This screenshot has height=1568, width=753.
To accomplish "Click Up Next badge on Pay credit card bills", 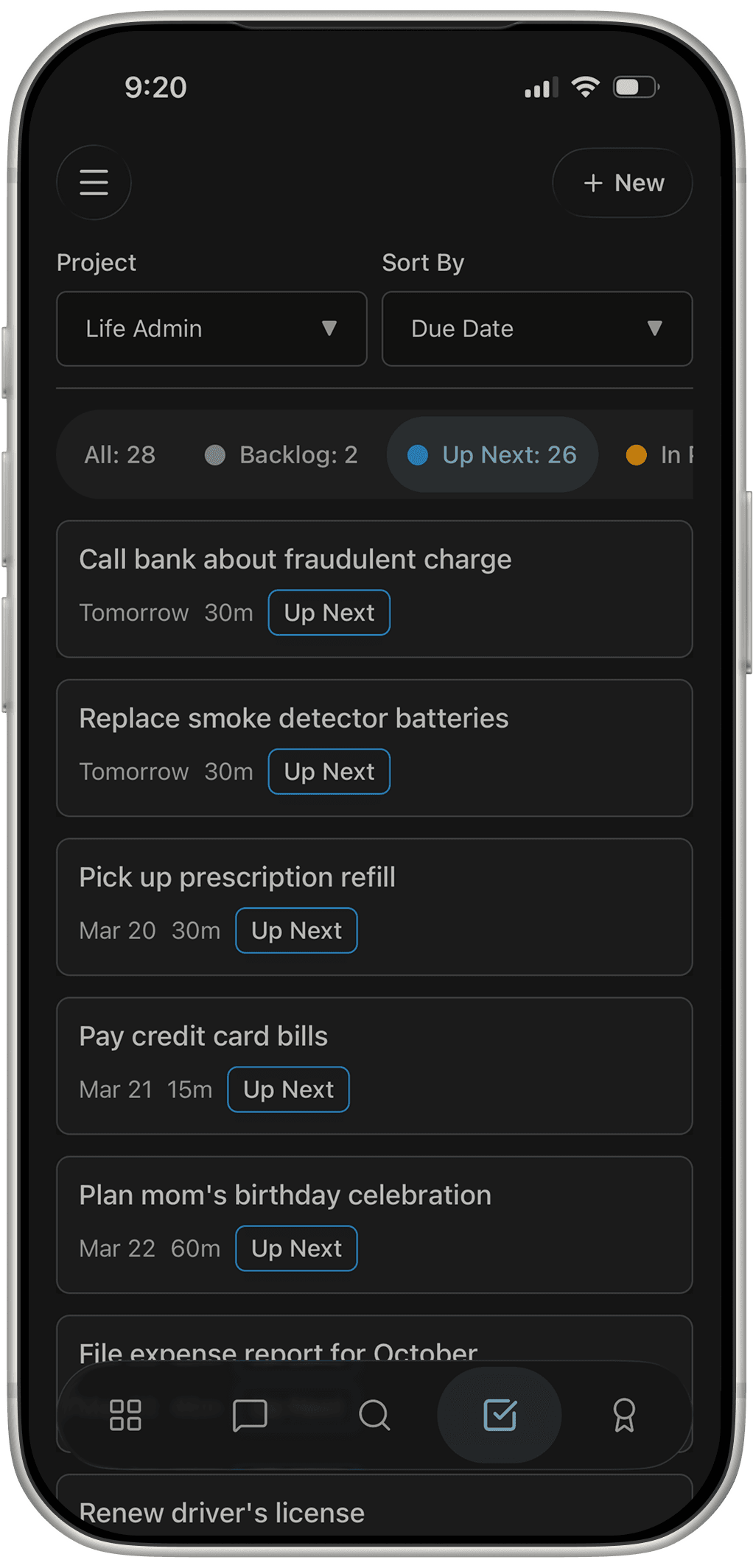I will (288, 1089).
